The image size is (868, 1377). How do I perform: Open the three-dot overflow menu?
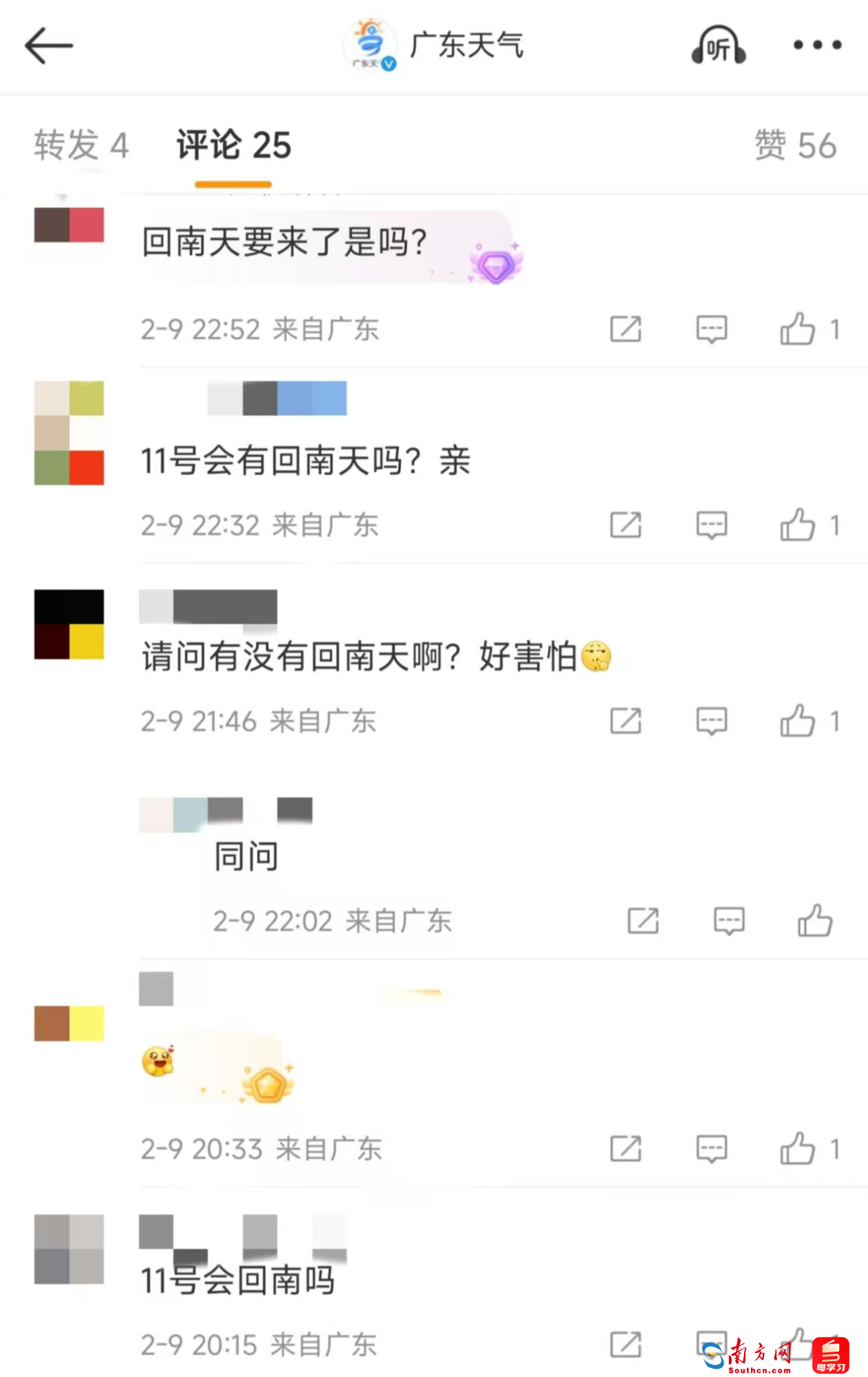(817, 45)
